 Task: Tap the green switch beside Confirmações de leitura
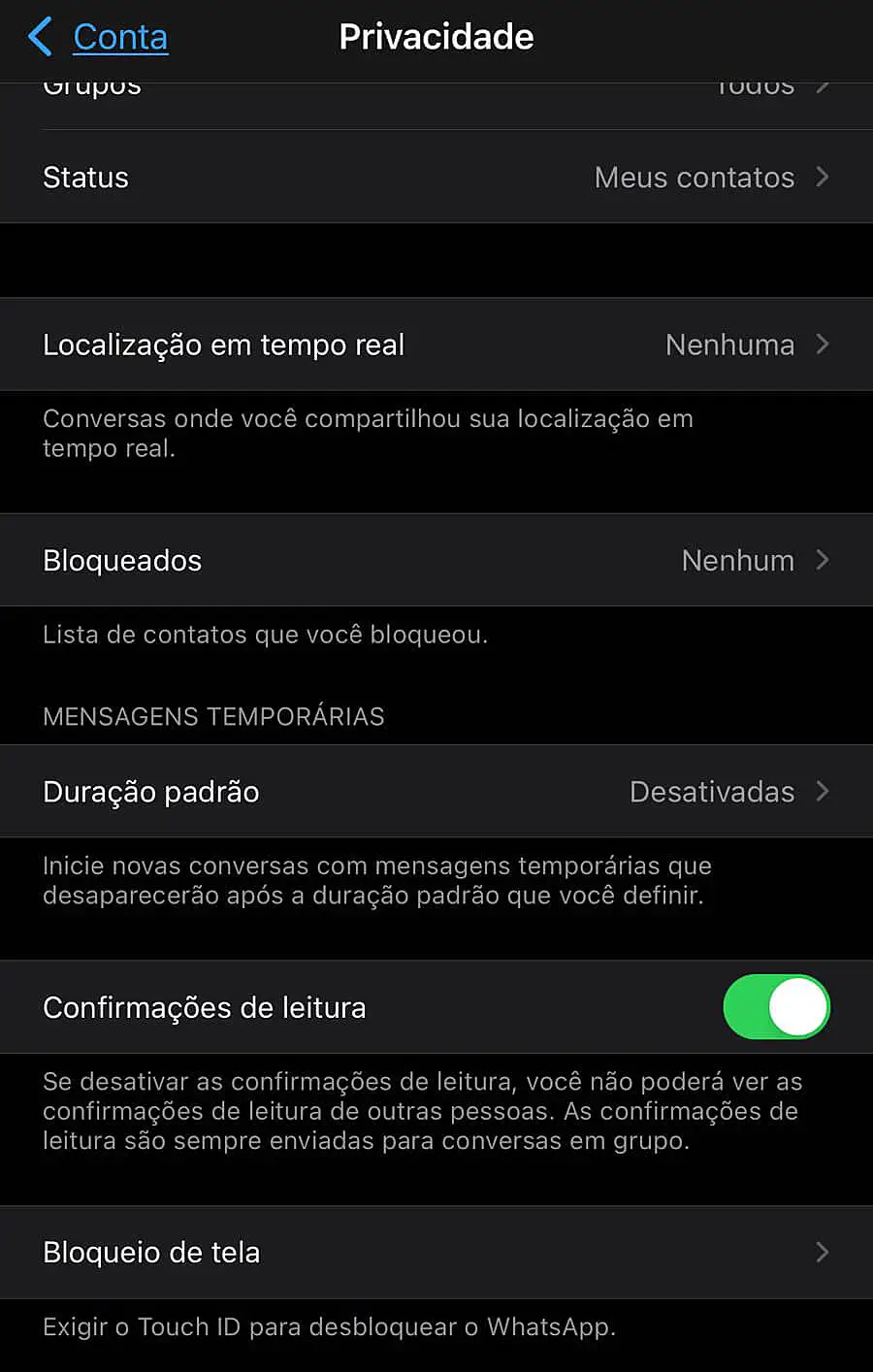(776, 1007)
